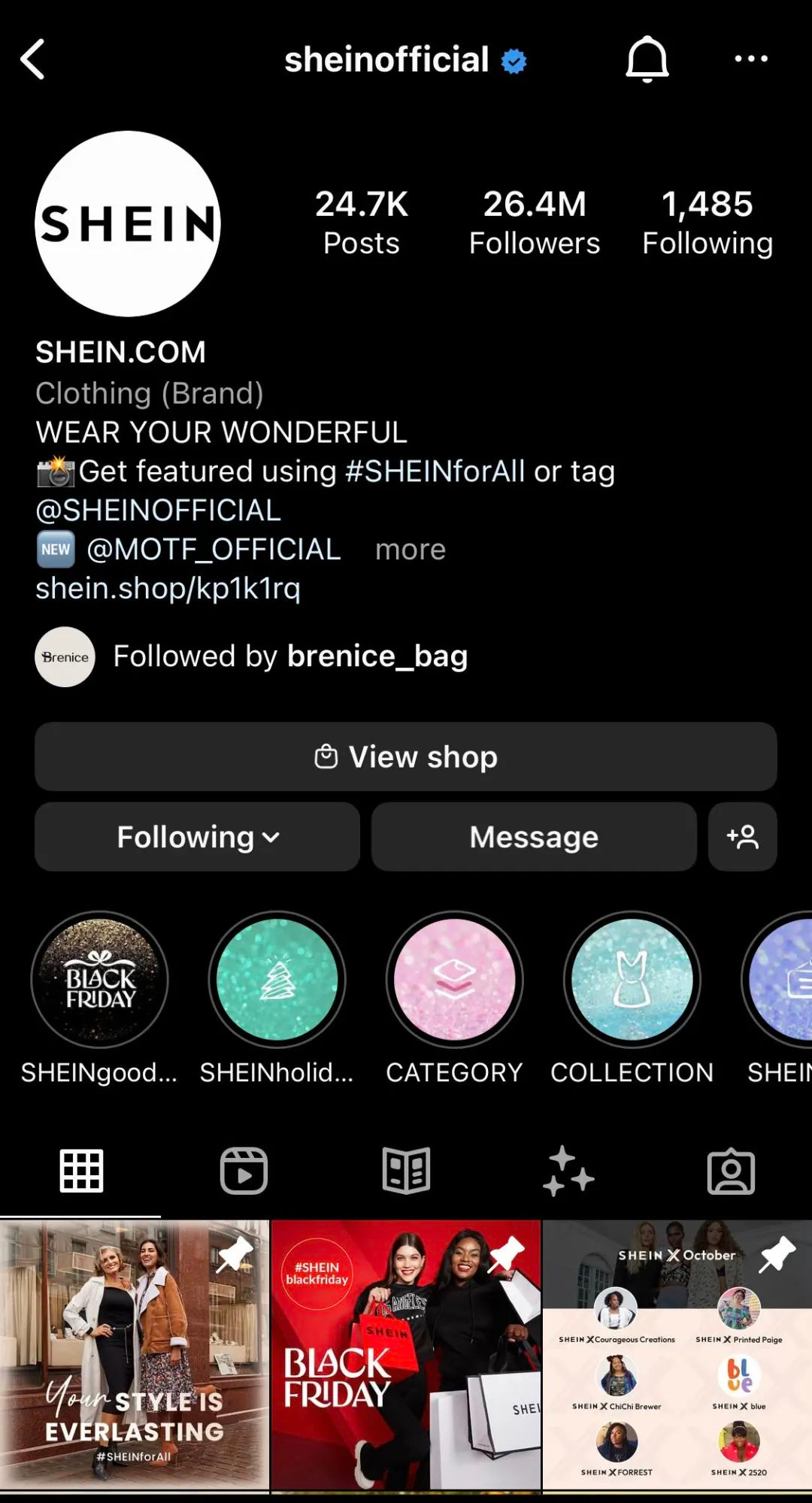
Task: Open the red Black Friday pinned post
Action: point(406,1353)
